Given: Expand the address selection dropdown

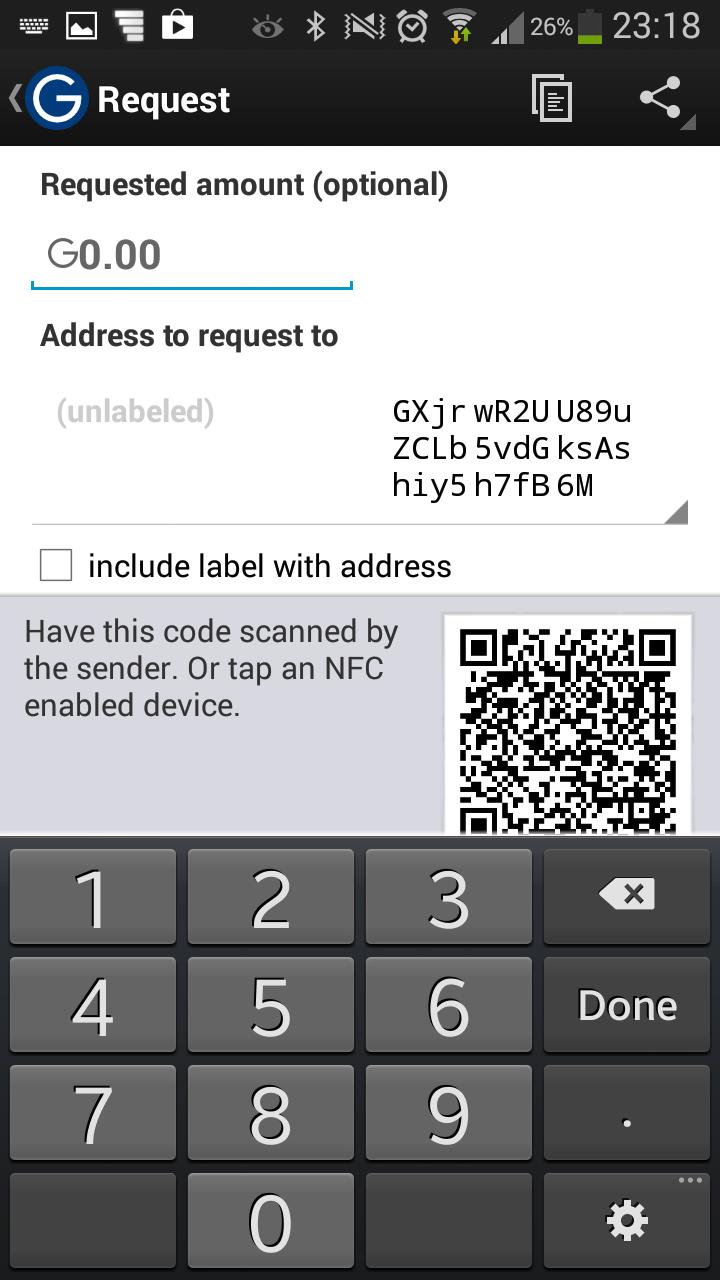Looking at the screenshot, I should click(676, 509).
